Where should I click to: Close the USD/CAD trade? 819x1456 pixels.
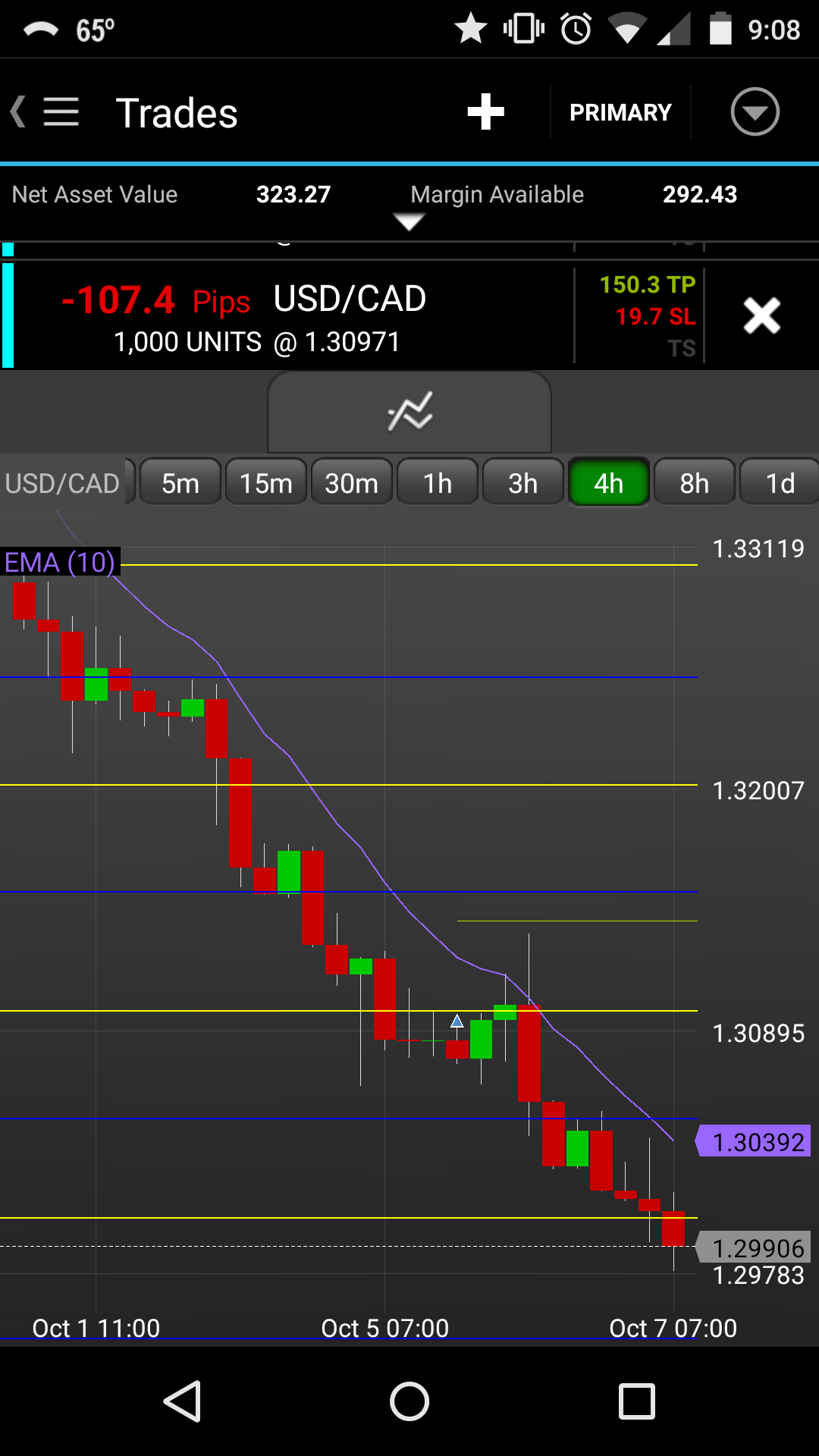(761, 315)
